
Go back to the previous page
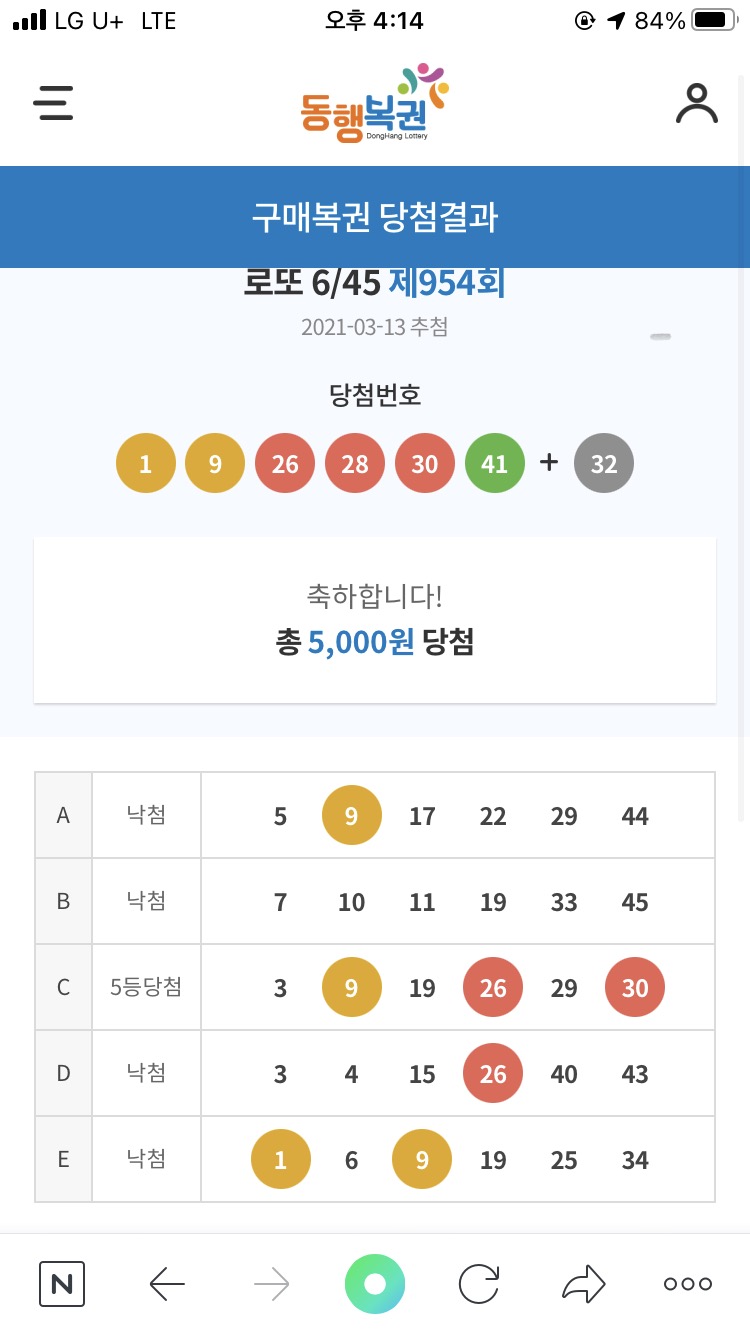point(167,1284)
